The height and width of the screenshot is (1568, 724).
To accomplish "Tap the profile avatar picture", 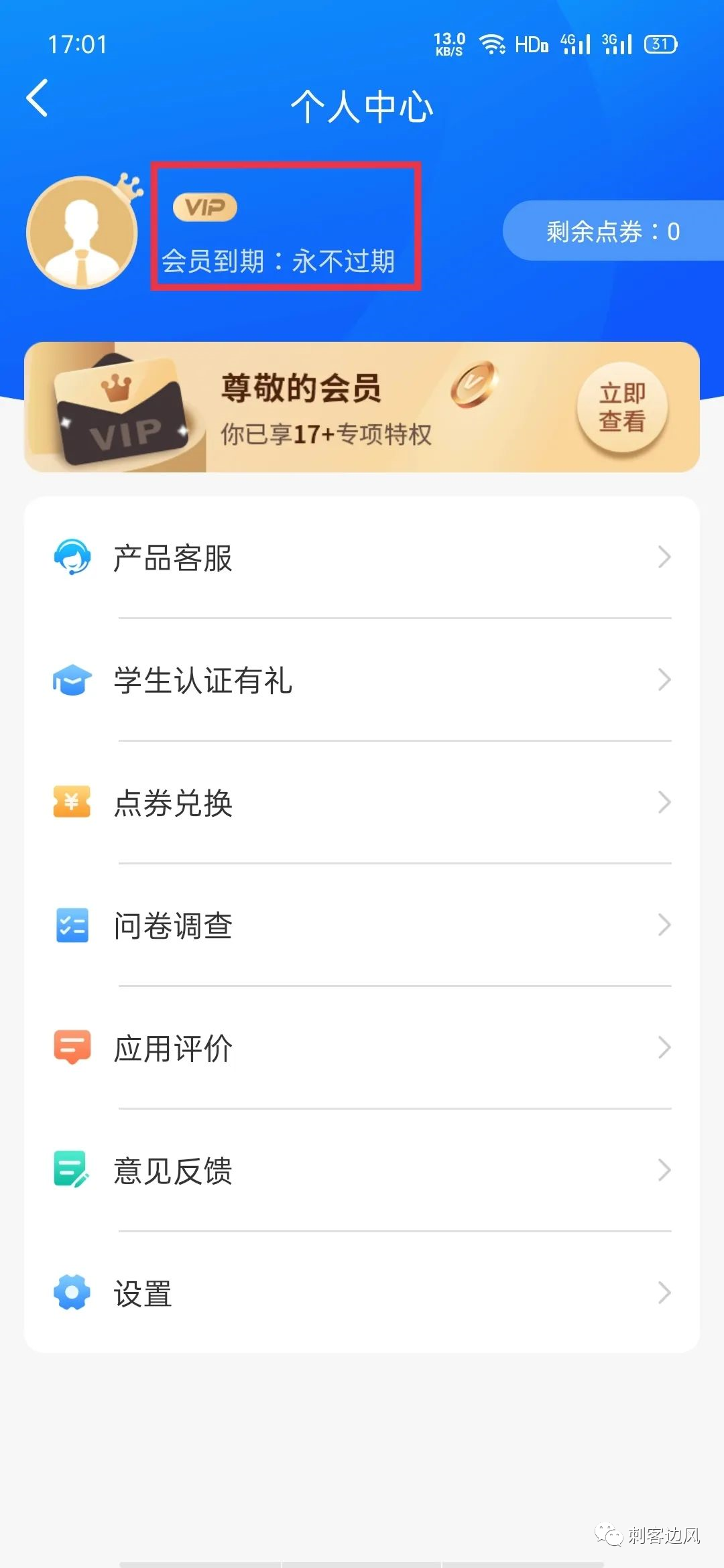I will pyautogui.click(x=82, y=233).
